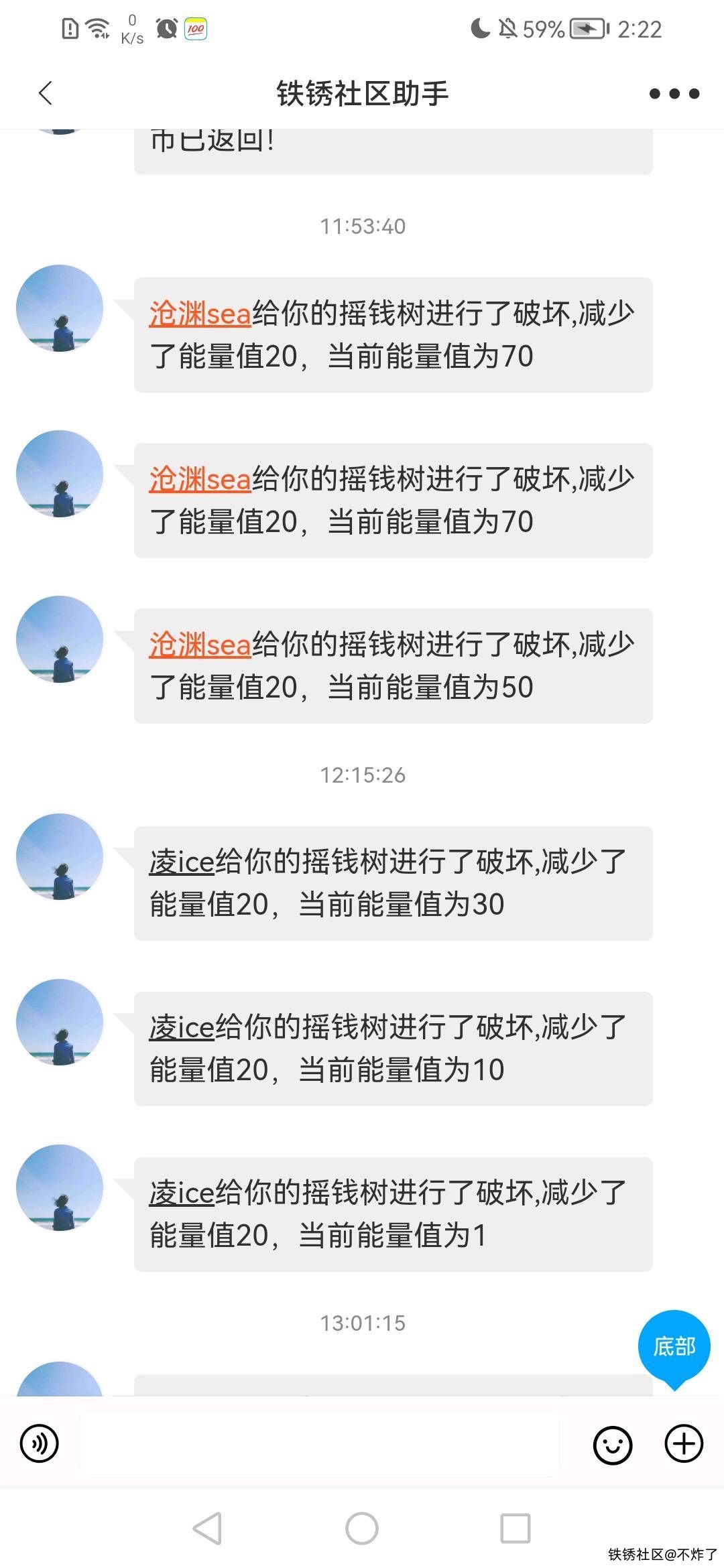The height and width of the screenshot is (1568, 724).
Task: Open the plus attachment options
Action: (x=684, y=1443)
